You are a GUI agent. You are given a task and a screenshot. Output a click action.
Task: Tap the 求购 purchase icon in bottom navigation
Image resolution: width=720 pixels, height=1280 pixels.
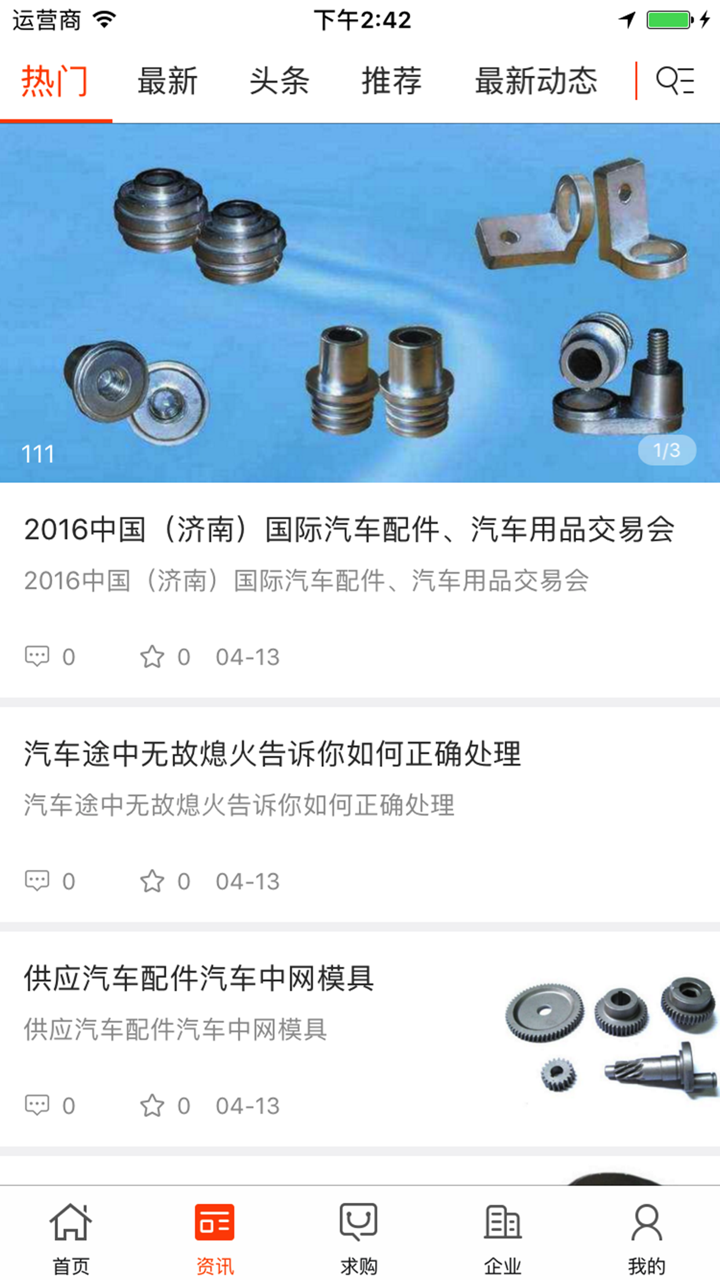tap(360, 1222)
